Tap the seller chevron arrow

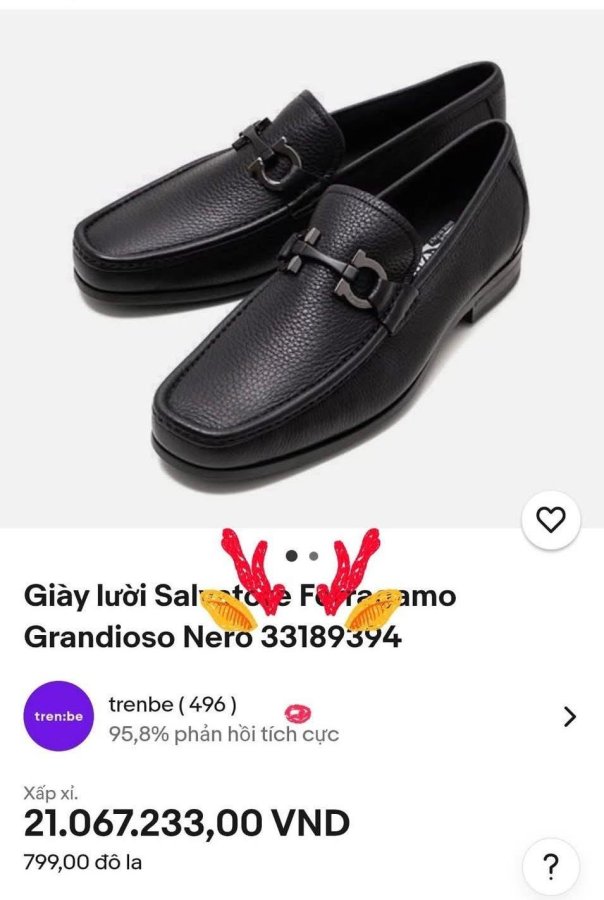pos(570,717)
